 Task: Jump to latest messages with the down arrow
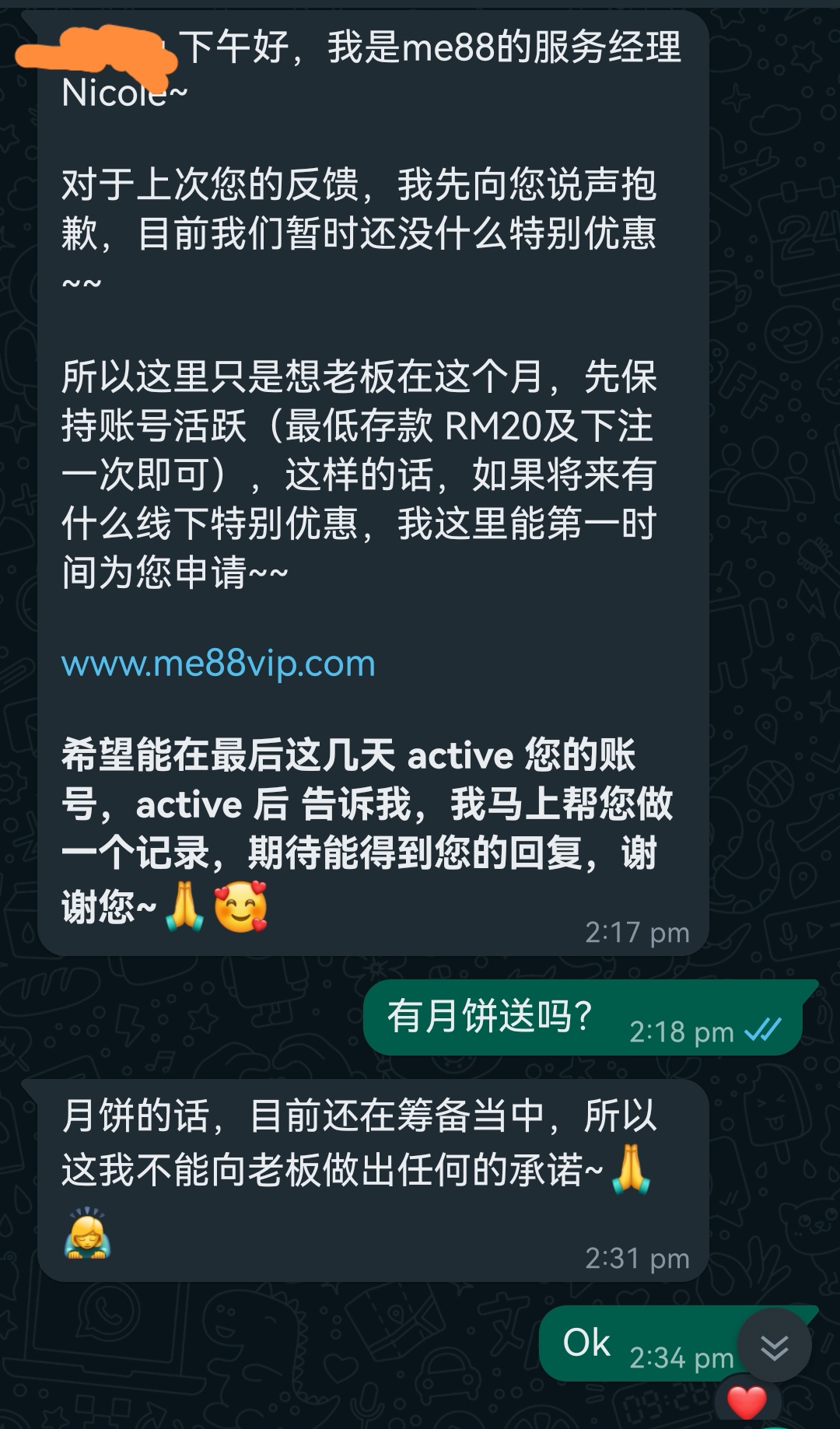coord(774,1346)
